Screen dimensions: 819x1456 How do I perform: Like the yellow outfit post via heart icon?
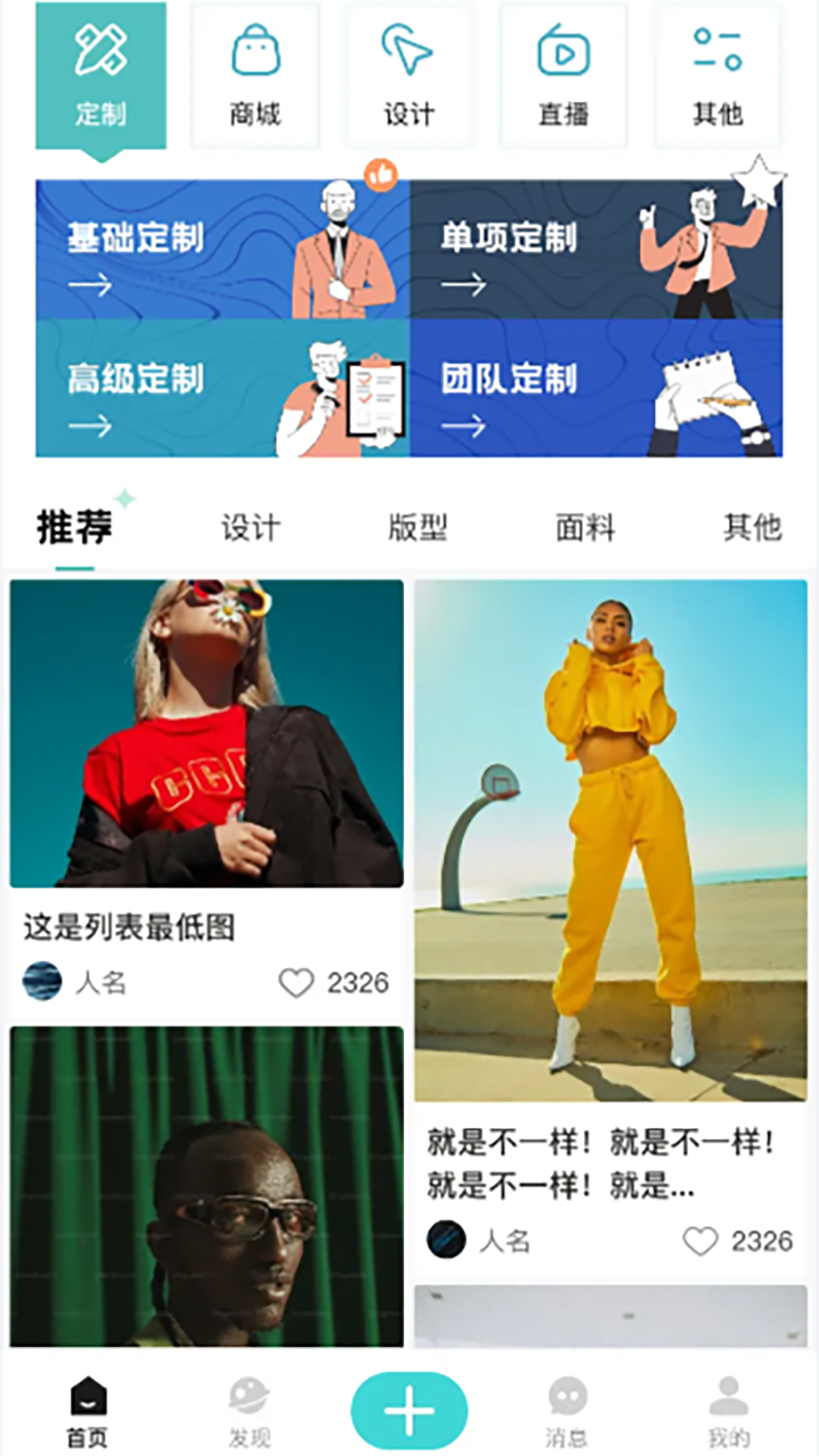click(x=699, y=1241)
